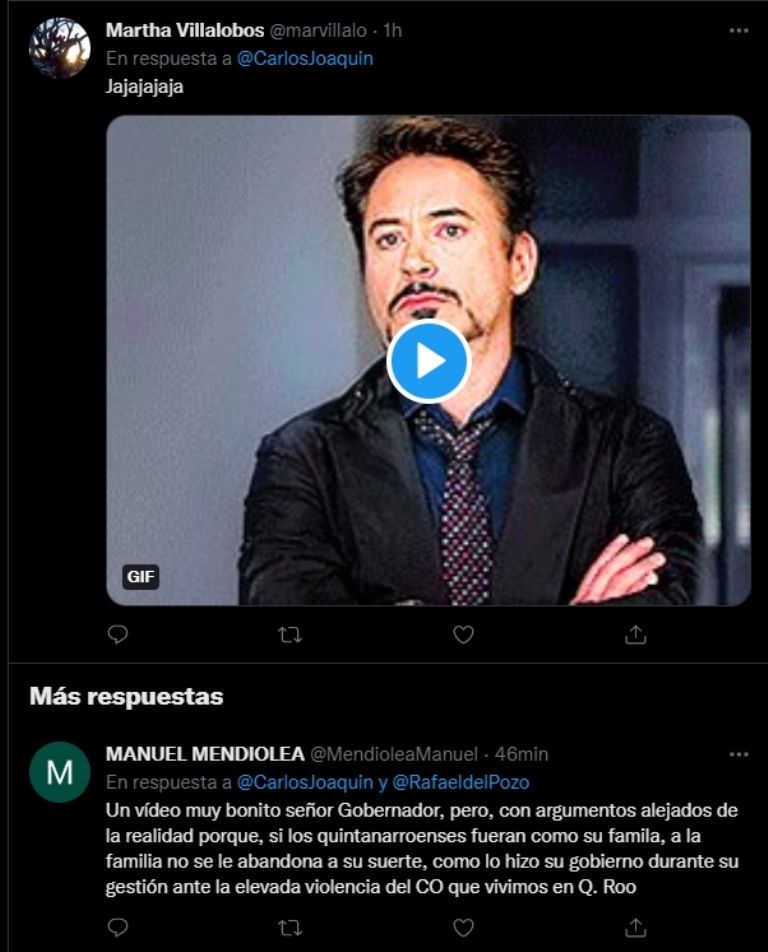Open Martha Villalobos's profile picture
Screen dimensions: 768x952
point(60,48)
